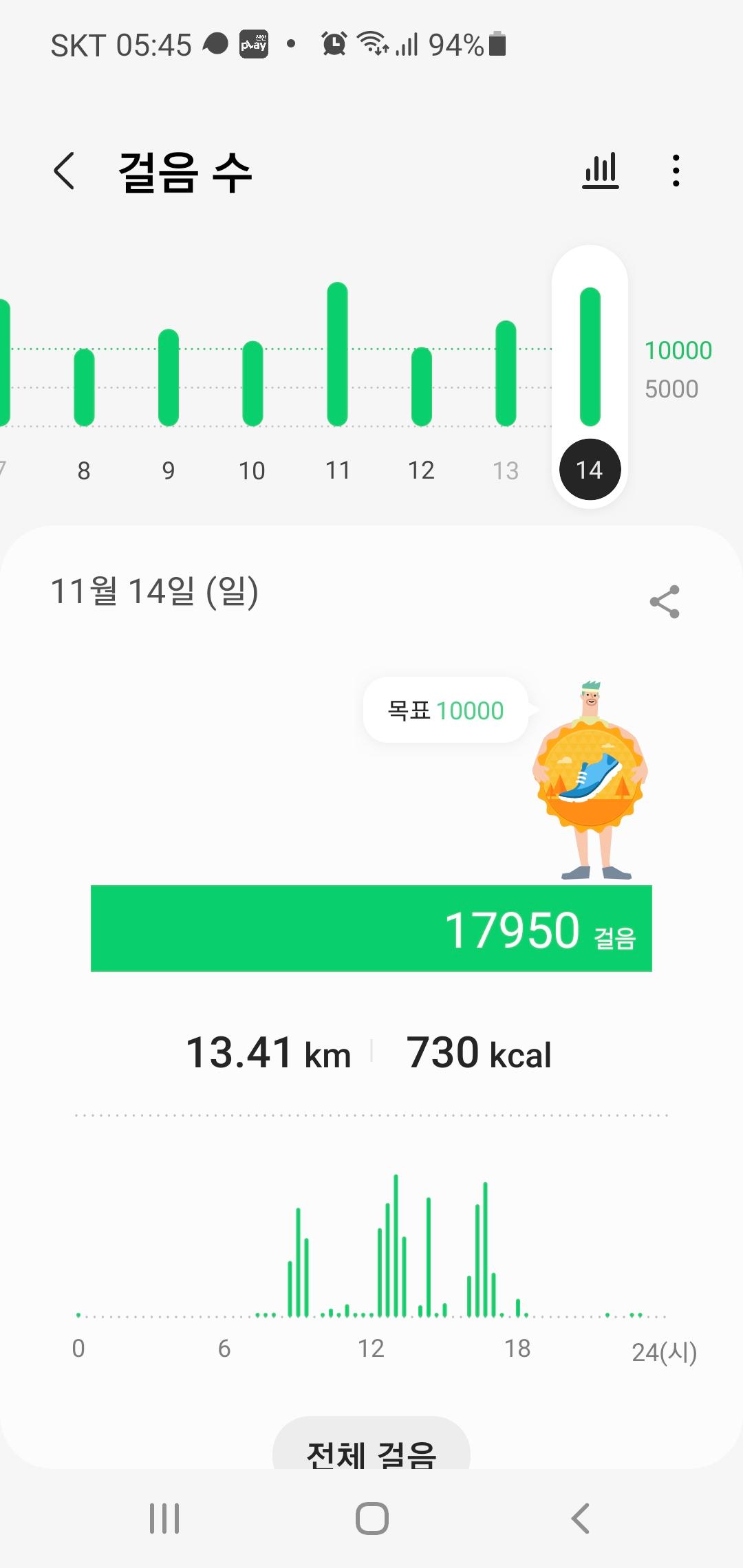Viewport: 743px width, 1568px height.
Task: Open the step trends chart icon
Action: [601, 171]
